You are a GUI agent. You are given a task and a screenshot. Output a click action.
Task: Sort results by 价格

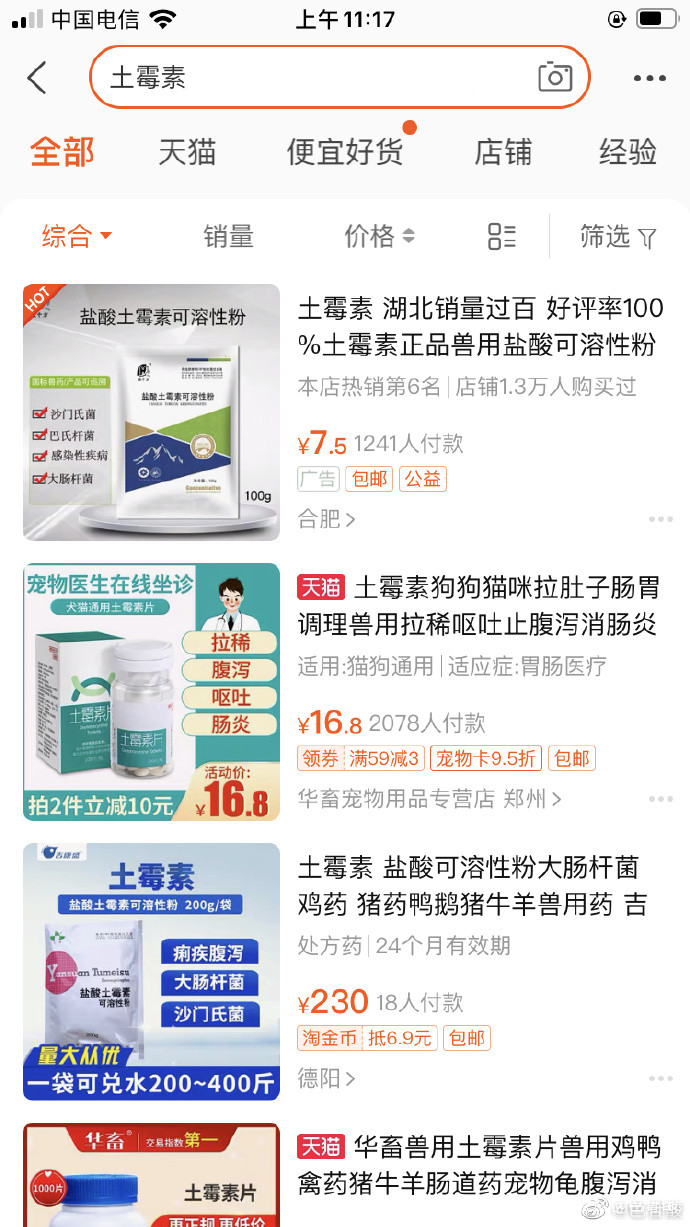coord(379,237)
